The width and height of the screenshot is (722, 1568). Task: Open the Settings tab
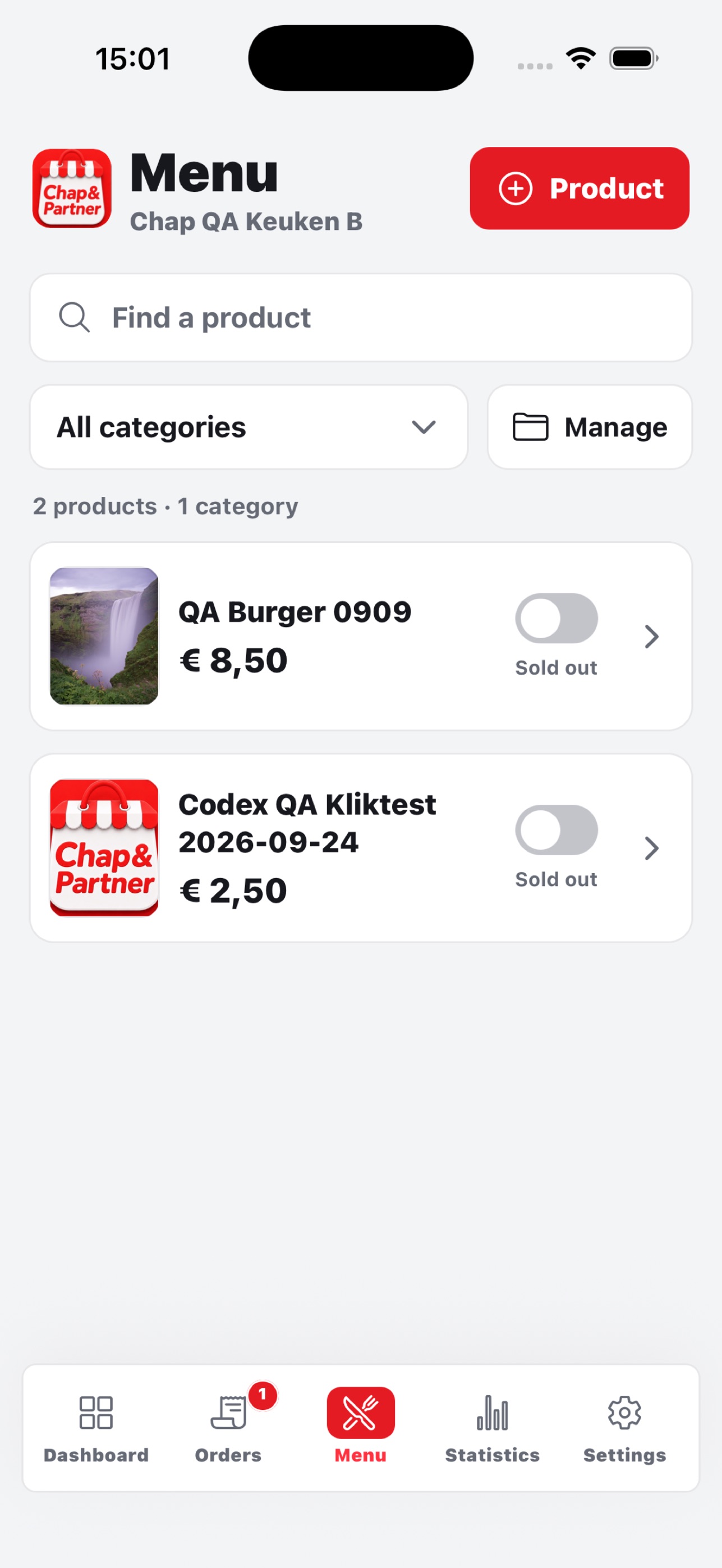coord(624,1428)
